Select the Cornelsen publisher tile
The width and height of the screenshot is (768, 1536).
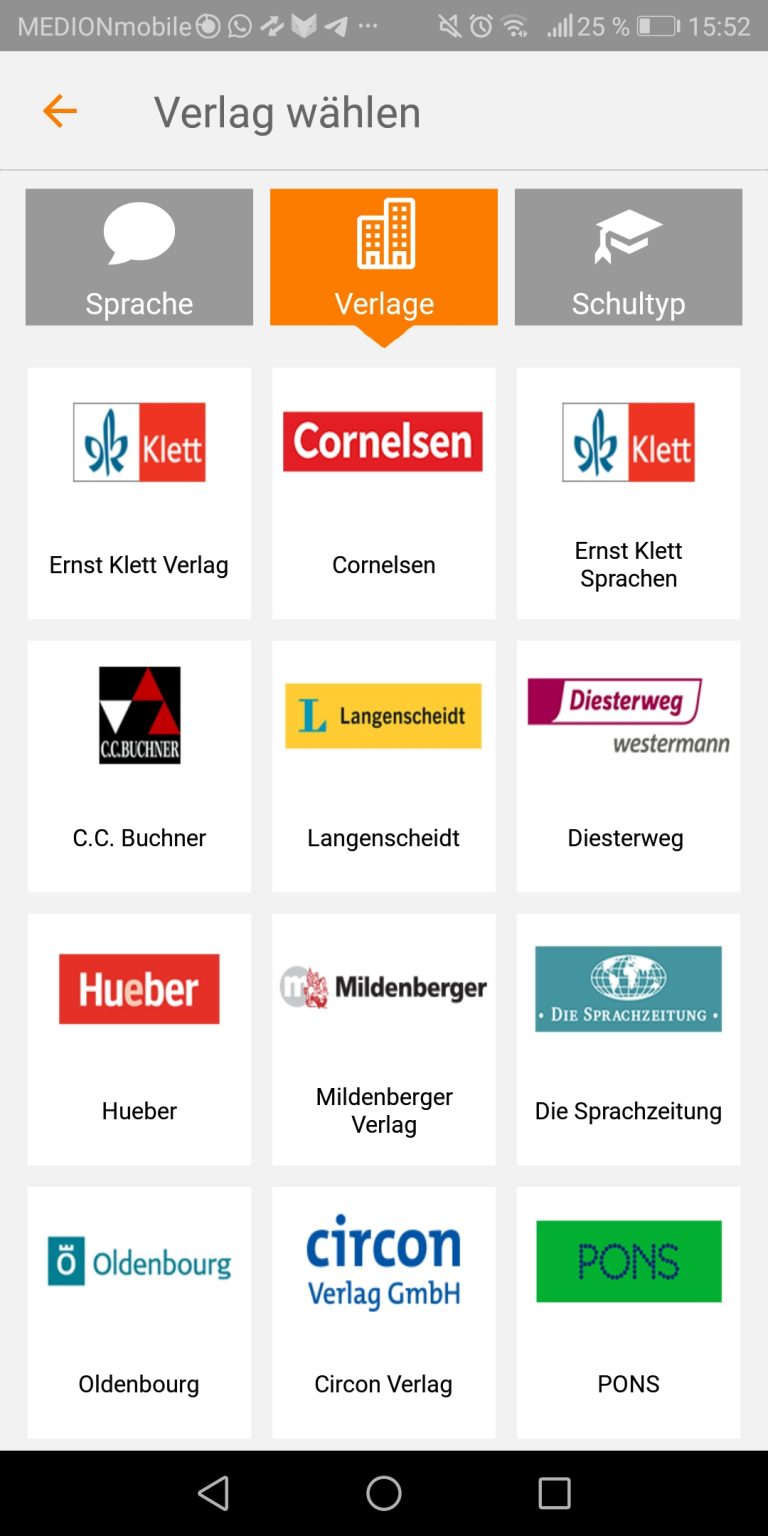tap(384, 493)
